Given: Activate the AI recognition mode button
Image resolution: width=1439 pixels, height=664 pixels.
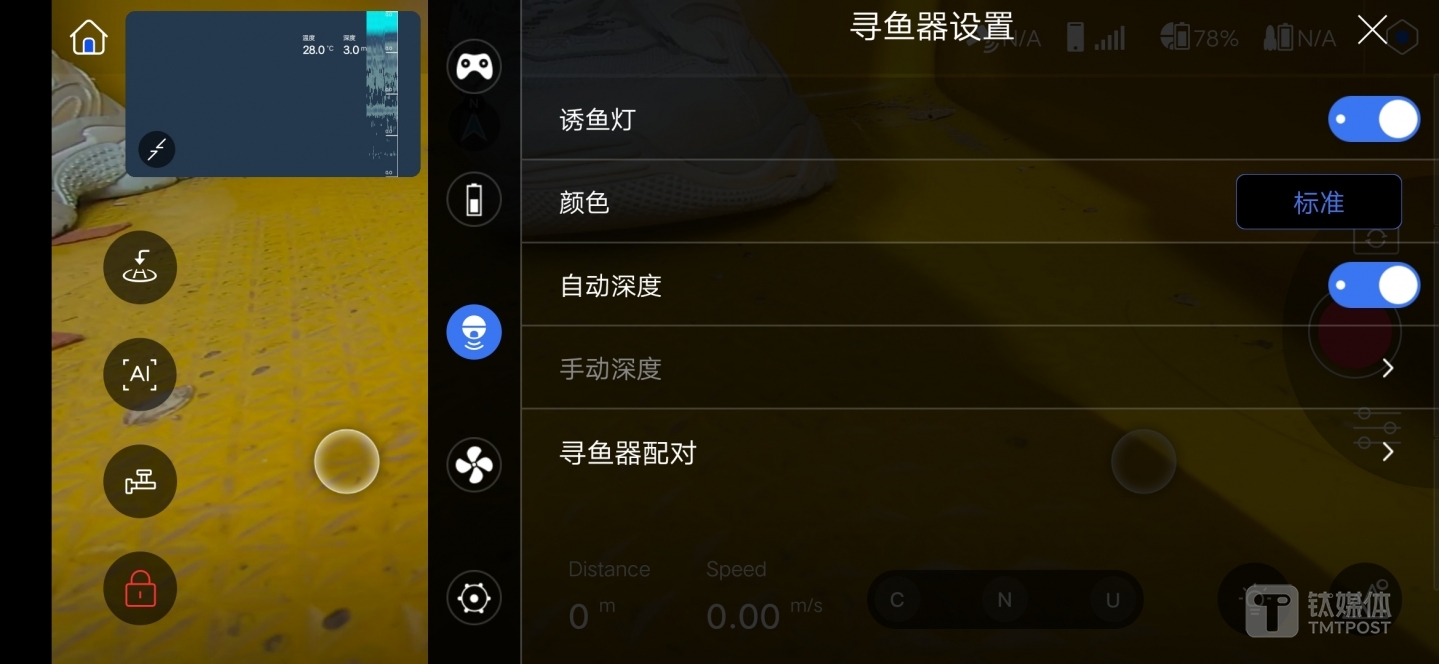Looking at the screenshot, I should 140,374.
